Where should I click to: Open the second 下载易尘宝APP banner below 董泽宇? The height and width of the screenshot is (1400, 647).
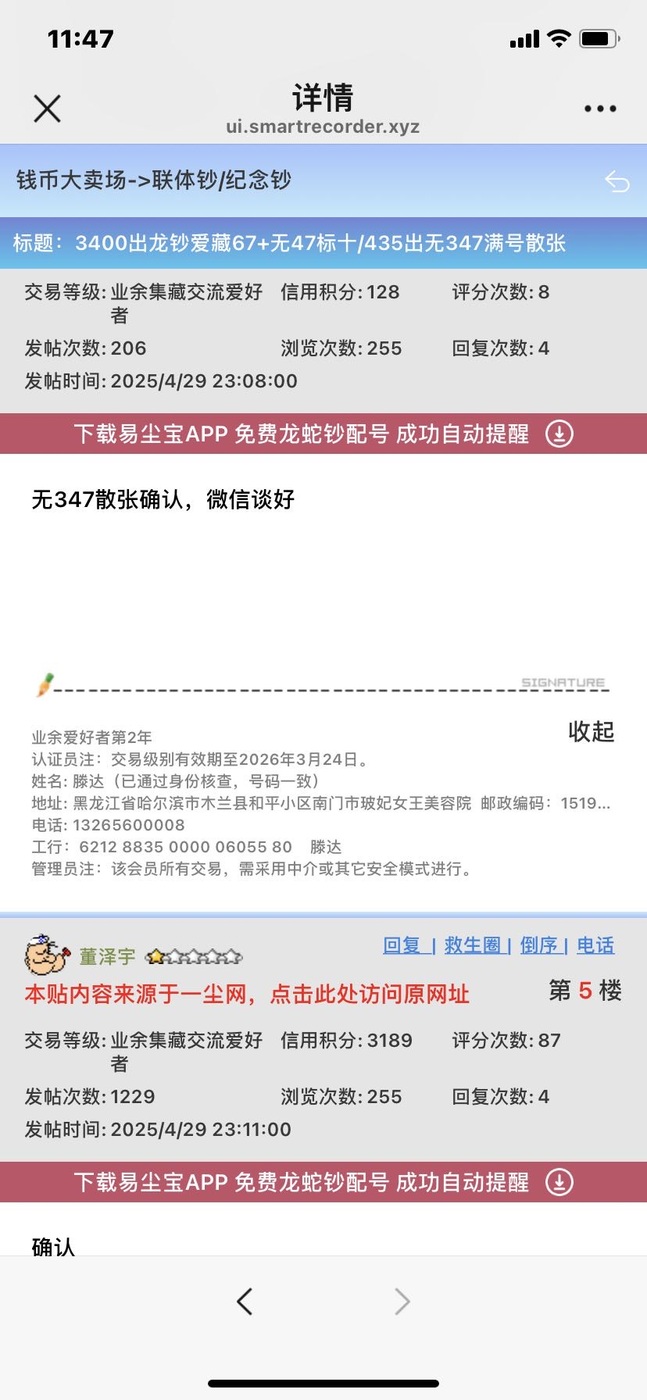click(323, 1182)
